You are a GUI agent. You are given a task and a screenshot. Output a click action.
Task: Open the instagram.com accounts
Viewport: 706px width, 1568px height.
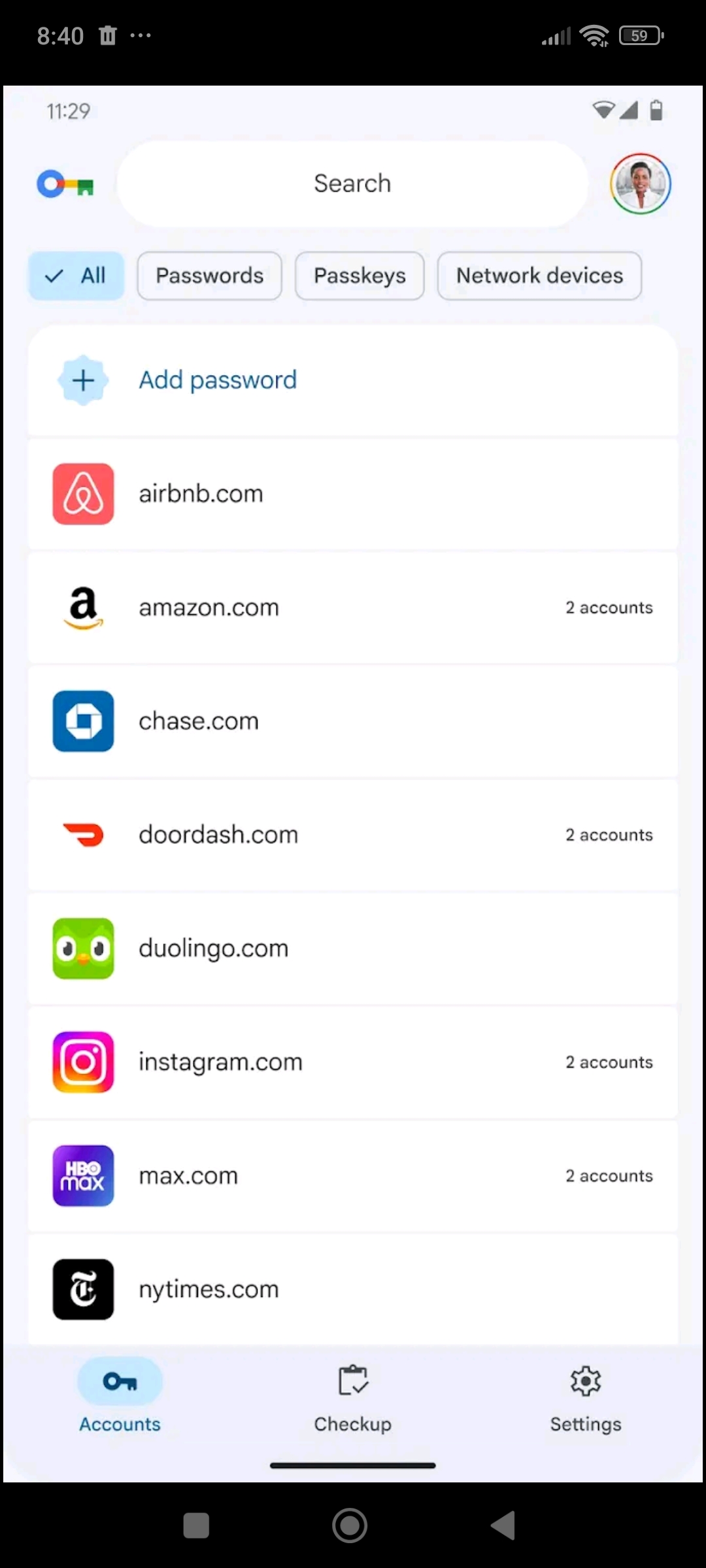tap(353, 1062)
